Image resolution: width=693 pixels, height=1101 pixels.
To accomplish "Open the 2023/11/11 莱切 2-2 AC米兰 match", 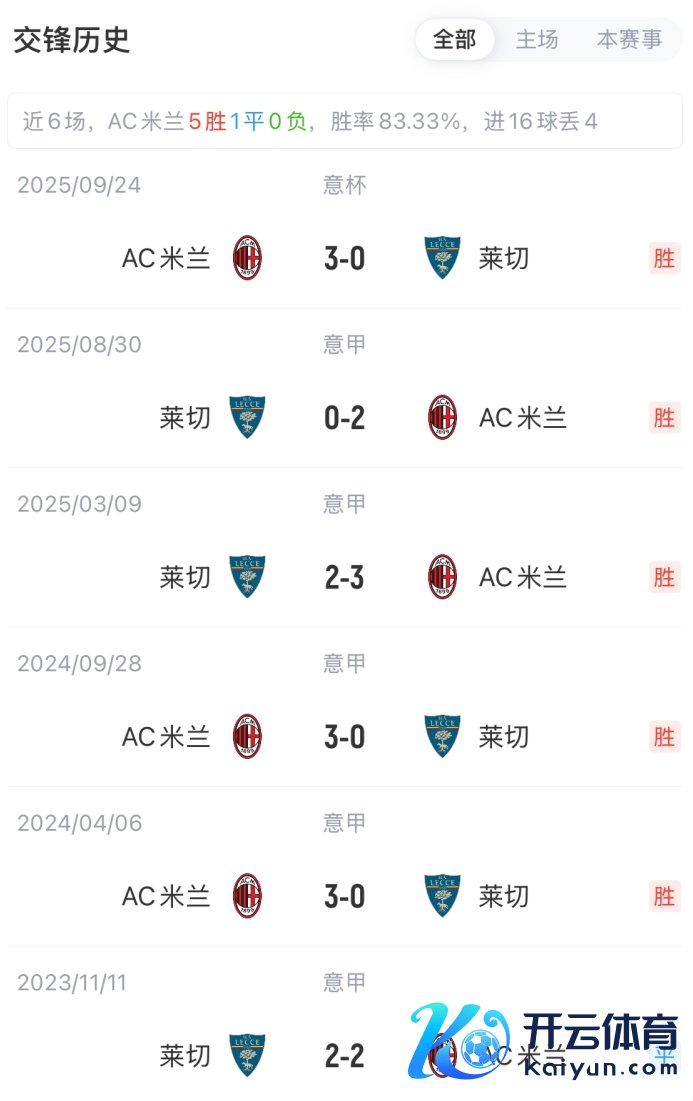I will pos(344,1055).
